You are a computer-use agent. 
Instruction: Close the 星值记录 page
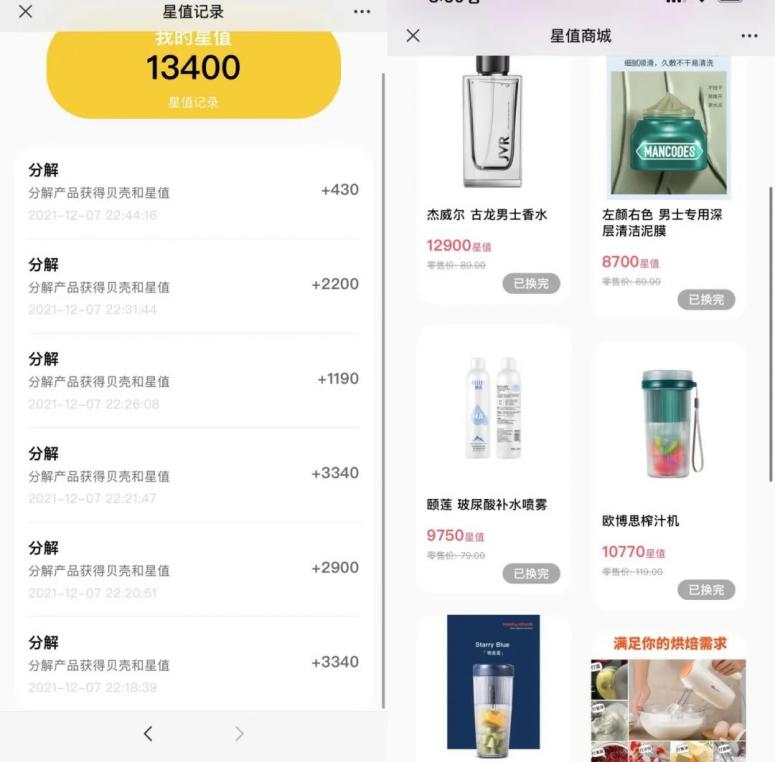pyautogui.click(x=26, y=11)
